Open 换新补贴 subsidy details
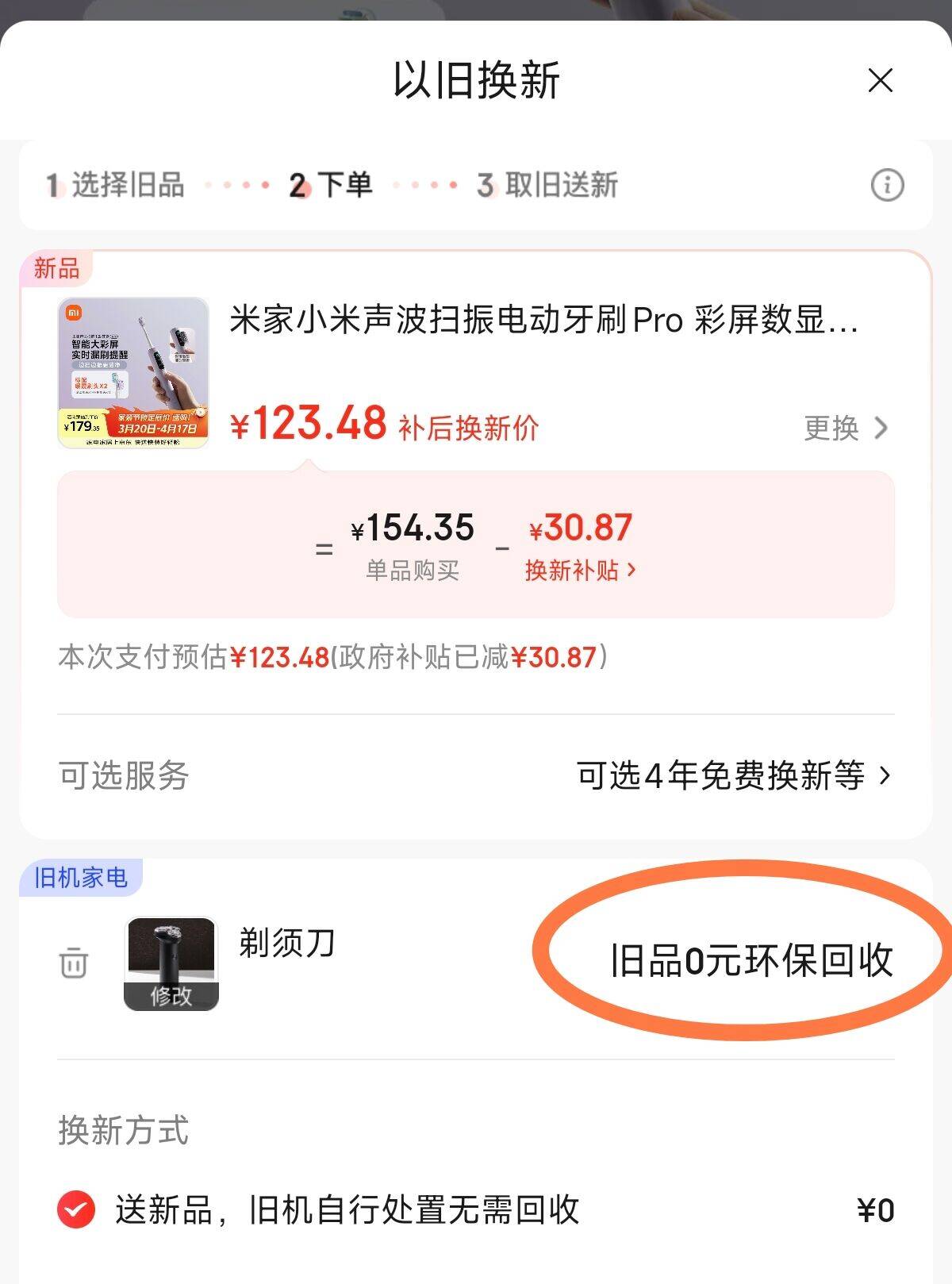This screenshot has height=1284, width=952. [580, 570]
